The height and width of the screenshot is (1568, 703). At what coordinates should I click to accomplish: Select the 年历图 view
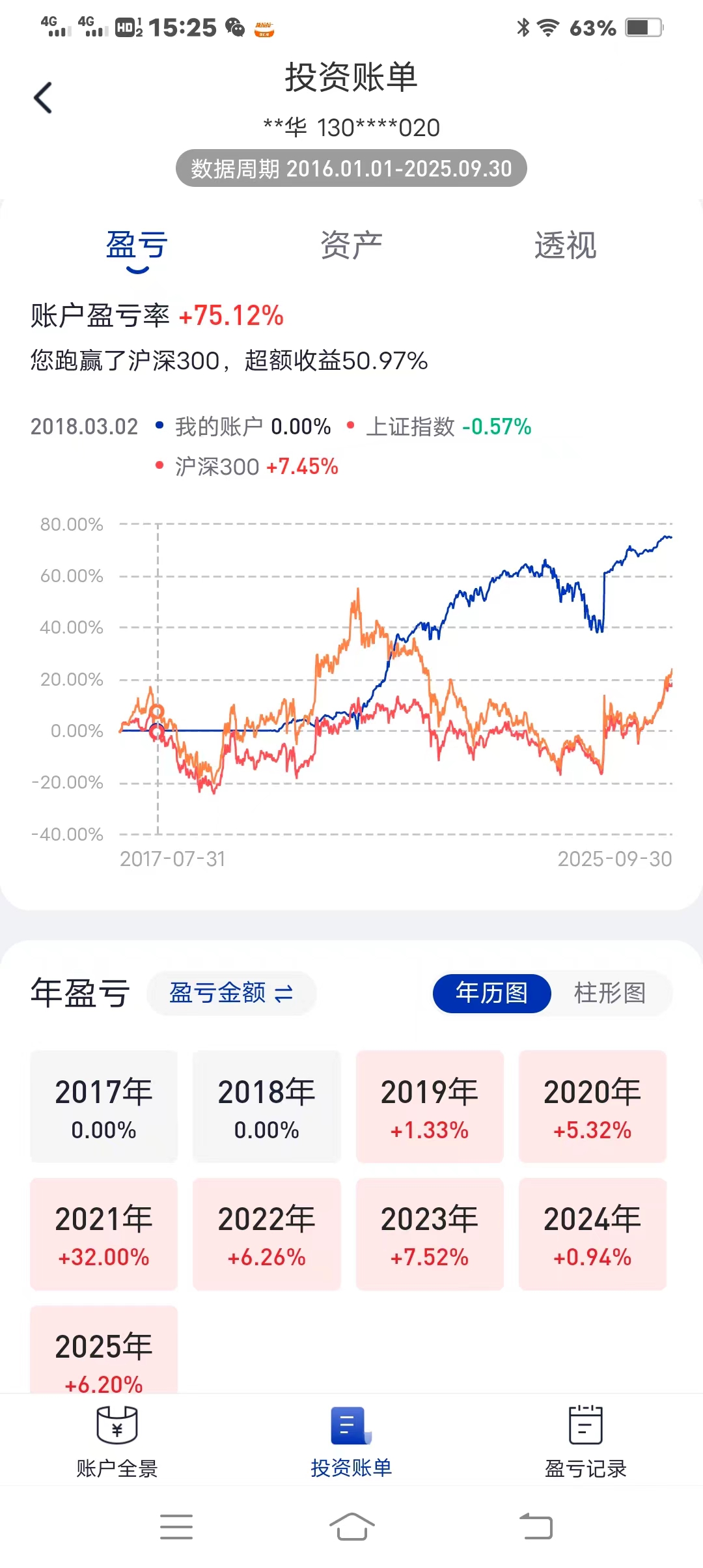(x=492, y=993)
